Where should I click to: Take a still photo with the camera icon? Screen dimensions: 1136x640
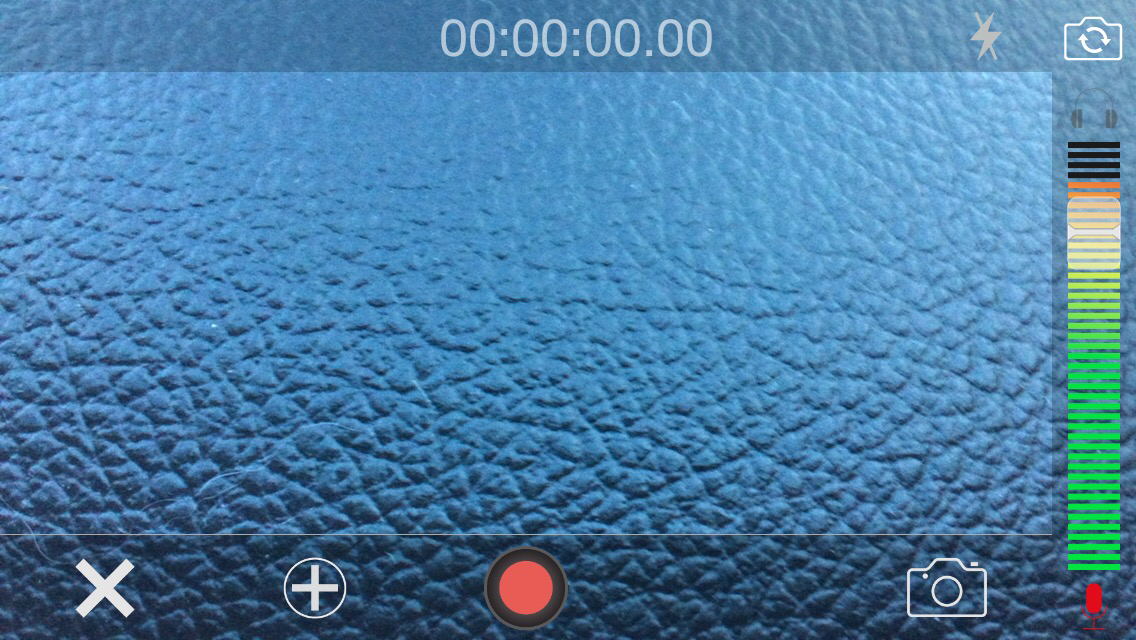pos(946,589)
